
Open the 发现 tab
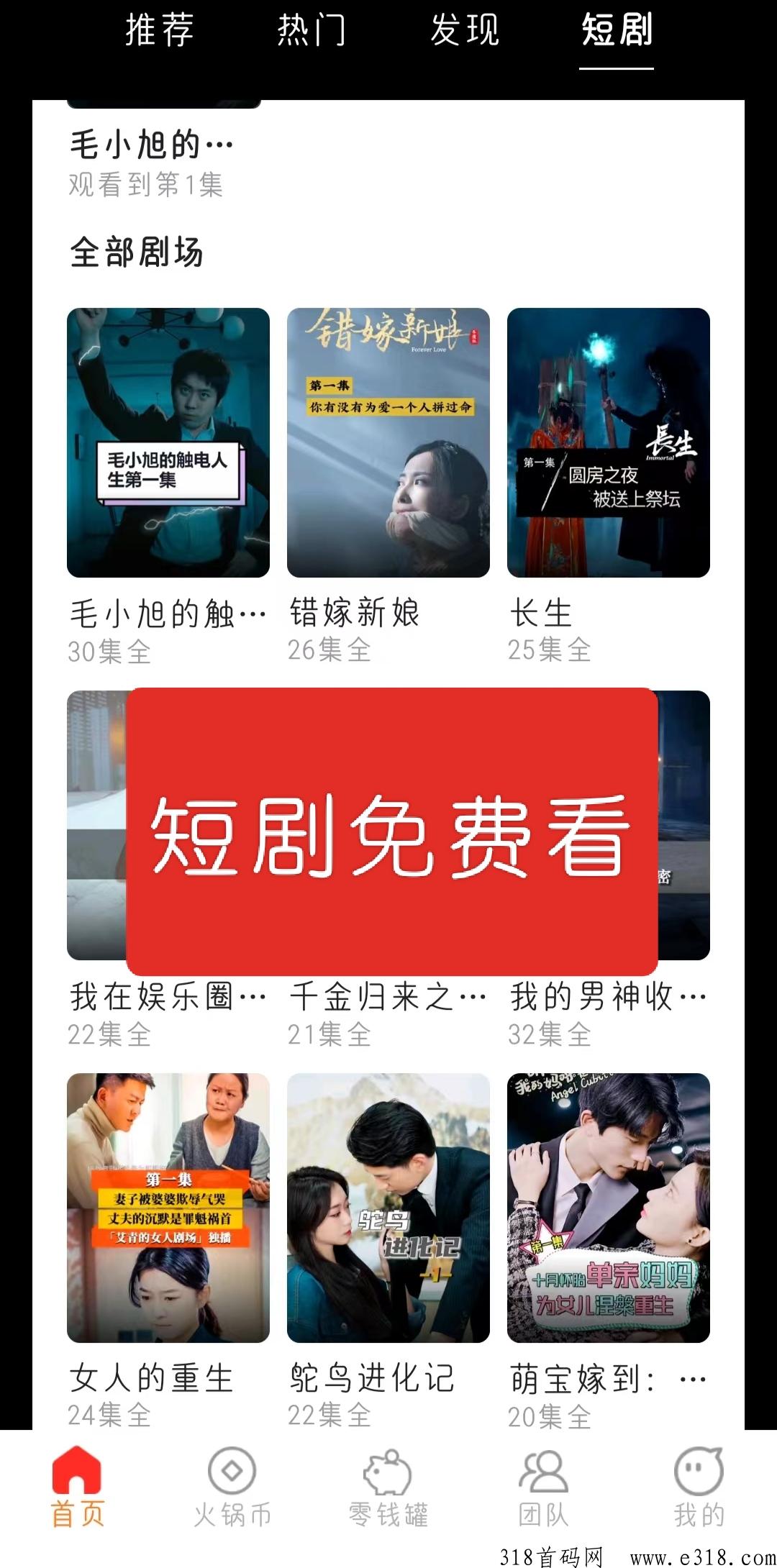pyautogui.click(x=465, y=31)
